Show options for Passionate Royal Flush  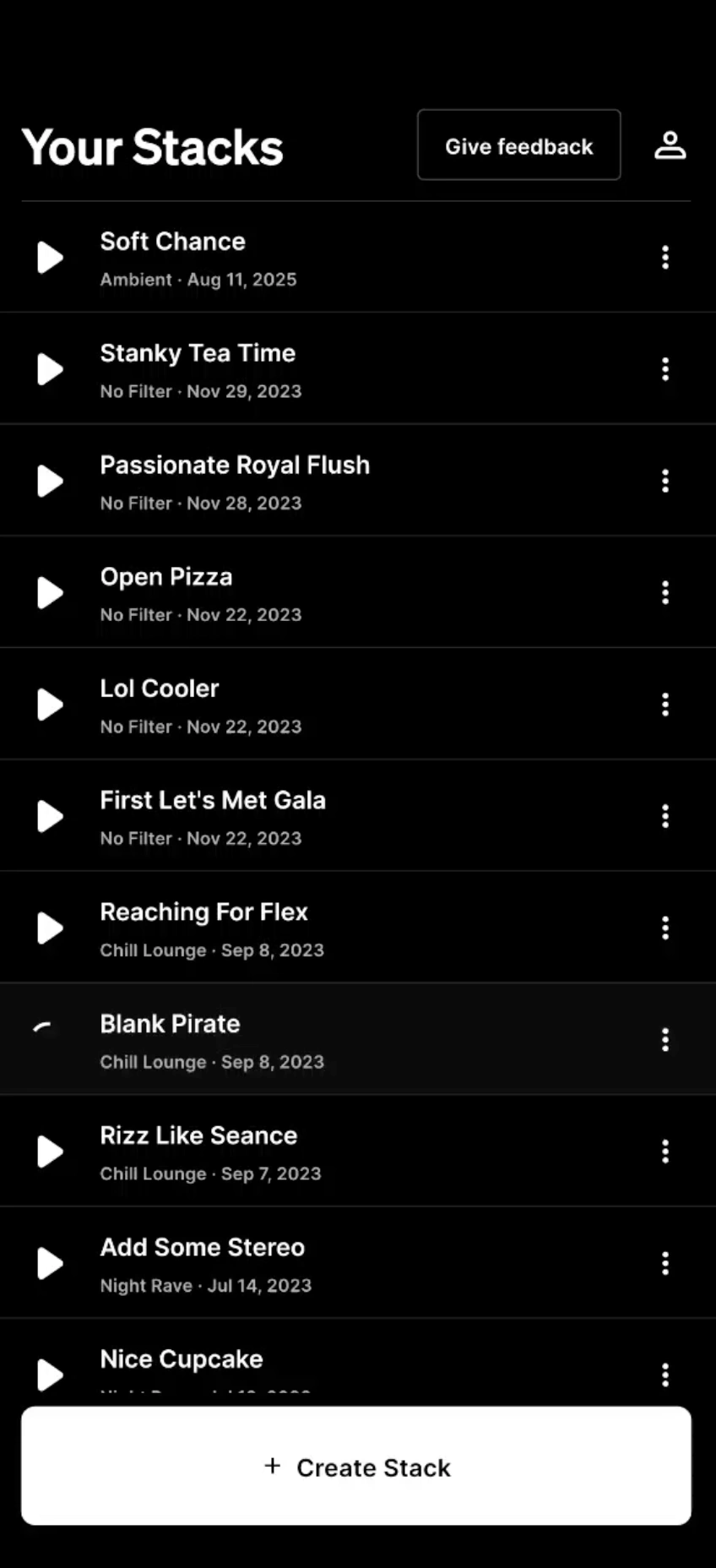pos(665,481)
